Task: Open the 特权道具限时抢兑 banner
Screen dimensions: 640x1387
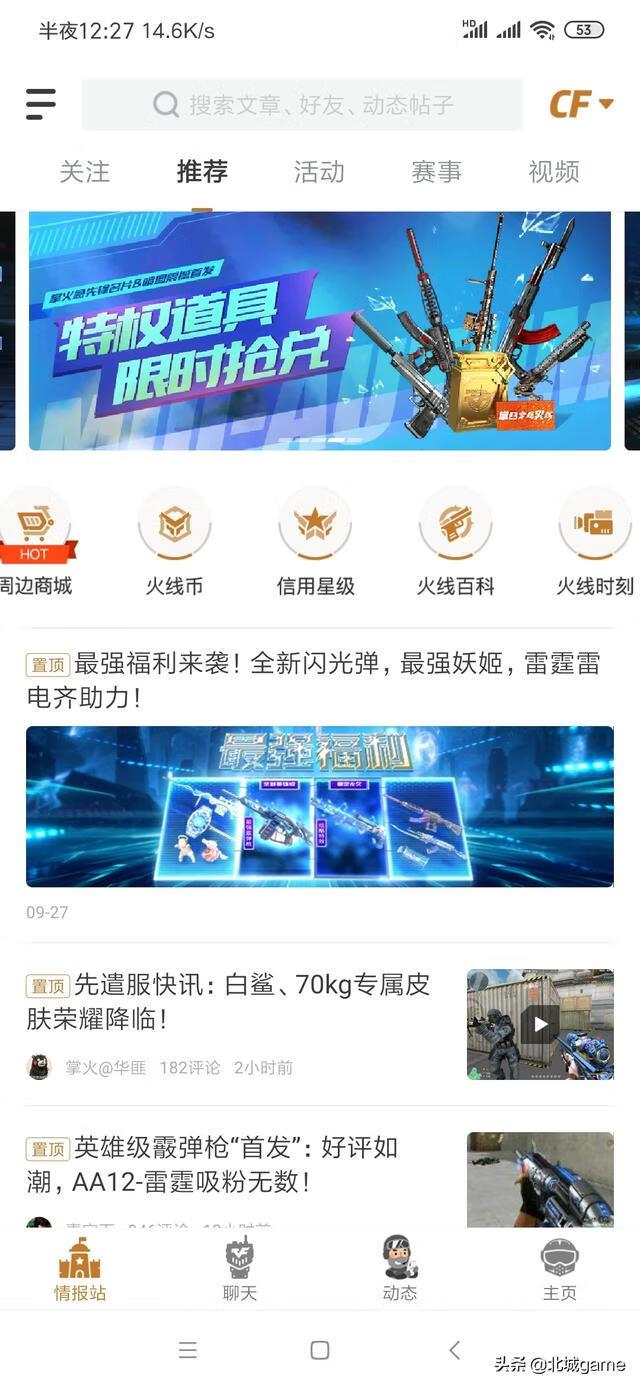Action: [x=320, y=331]
